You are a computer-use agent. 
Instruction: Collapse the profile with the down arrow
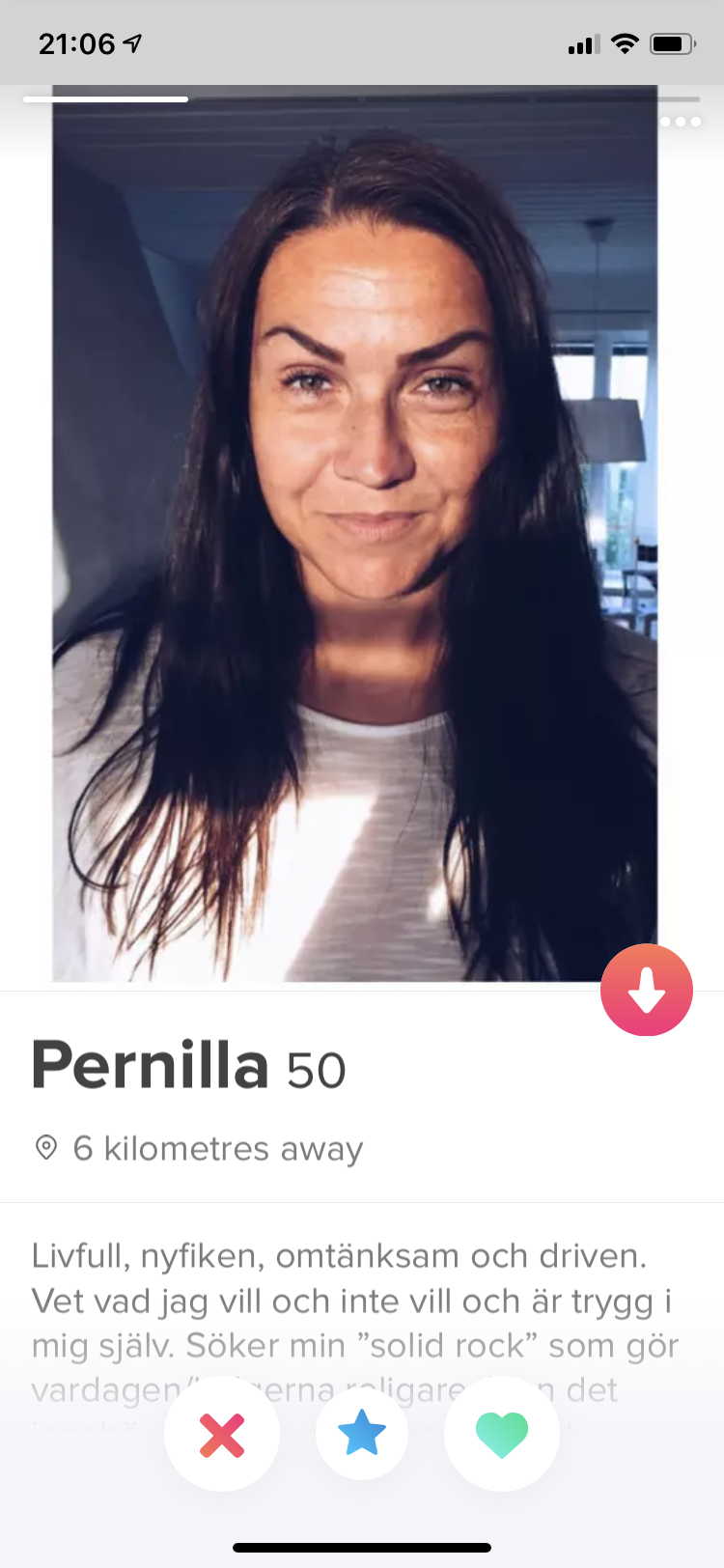pos(647,990)
